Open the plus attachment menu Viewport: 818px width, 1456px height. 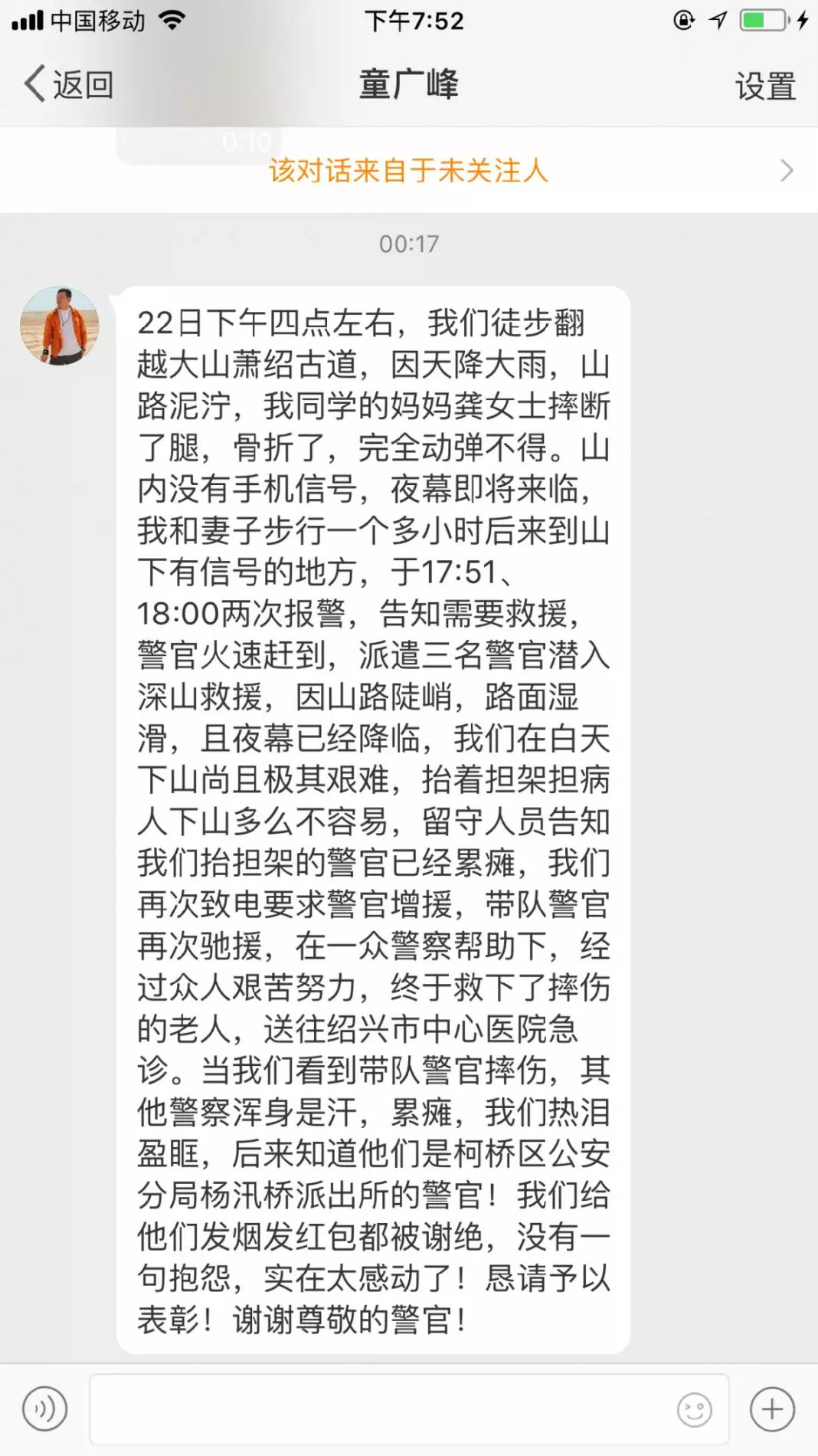click(772, 1408)
